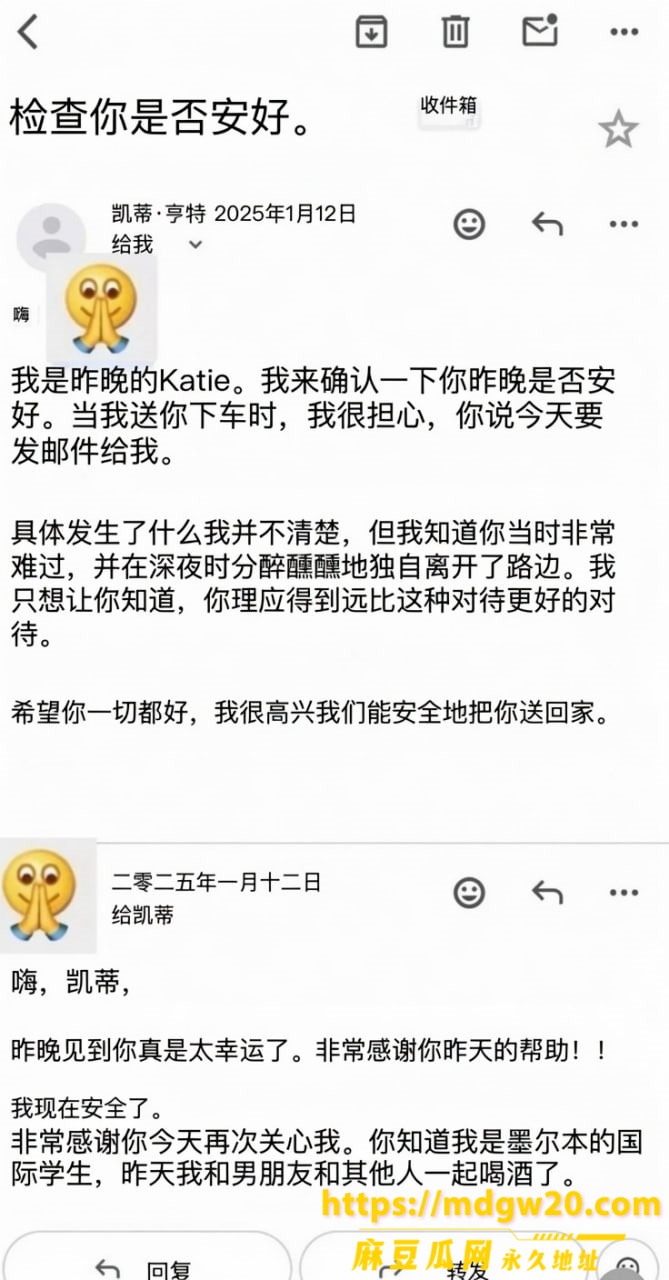This screenshot has width=669, height=1280.
Task: Open more options for 凯蒂·亨特's message
Action: 624,223
